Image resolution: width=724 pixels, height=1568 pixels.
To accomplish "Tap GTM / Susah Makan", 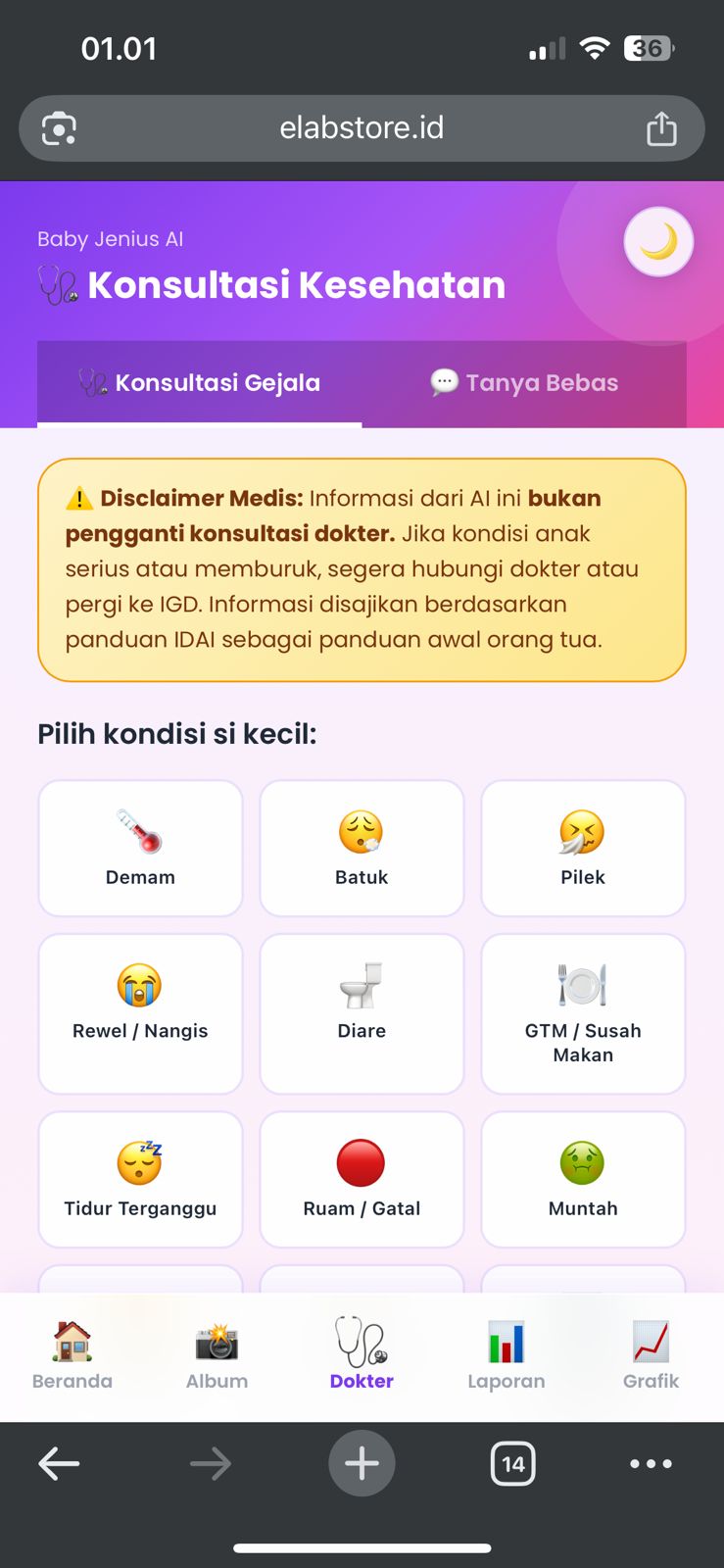I will 583,1013.
